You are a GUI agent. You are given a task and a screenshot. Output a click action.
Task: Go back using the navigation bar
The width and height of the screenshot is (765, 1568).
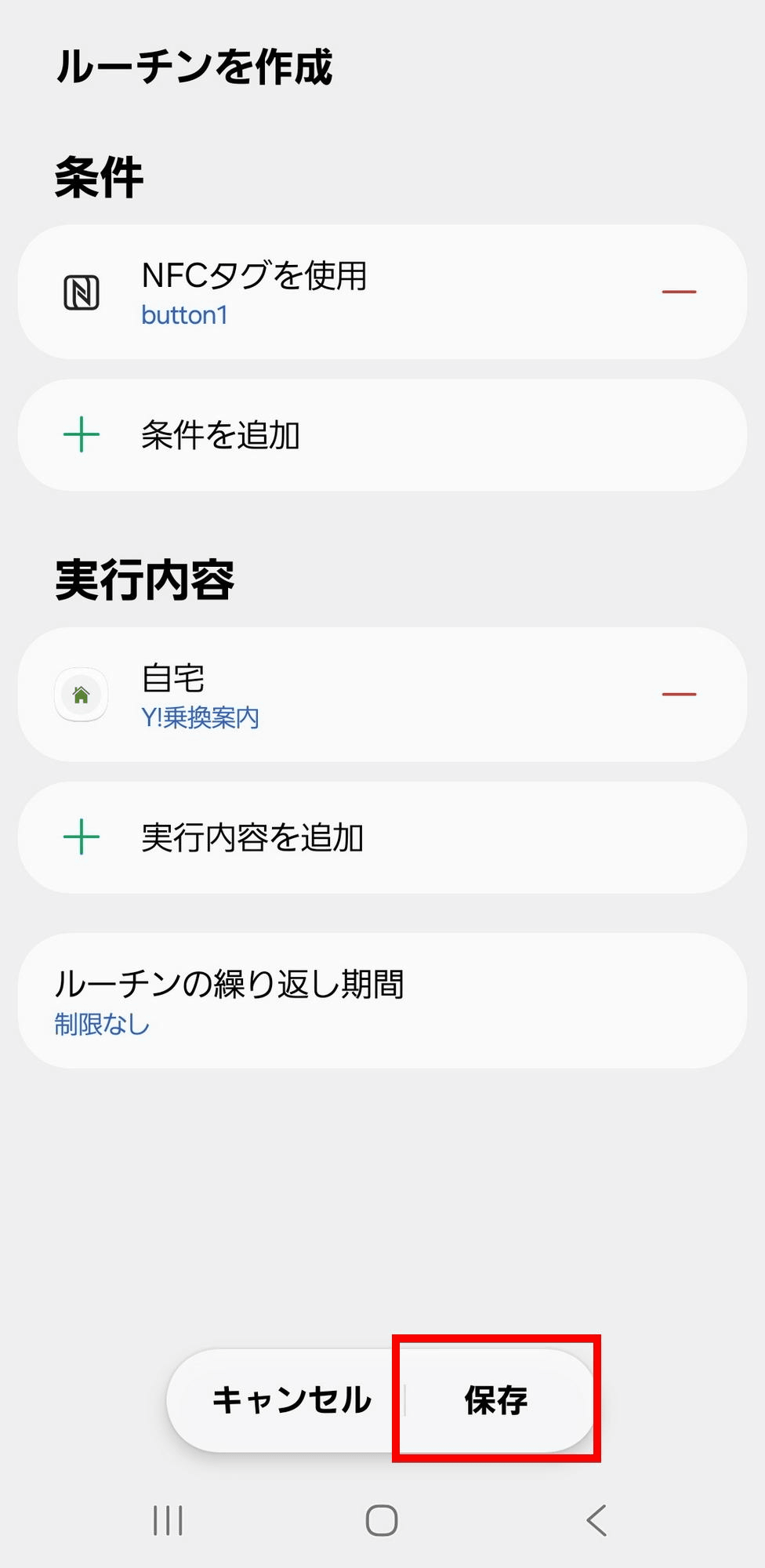click(596, 1521)
